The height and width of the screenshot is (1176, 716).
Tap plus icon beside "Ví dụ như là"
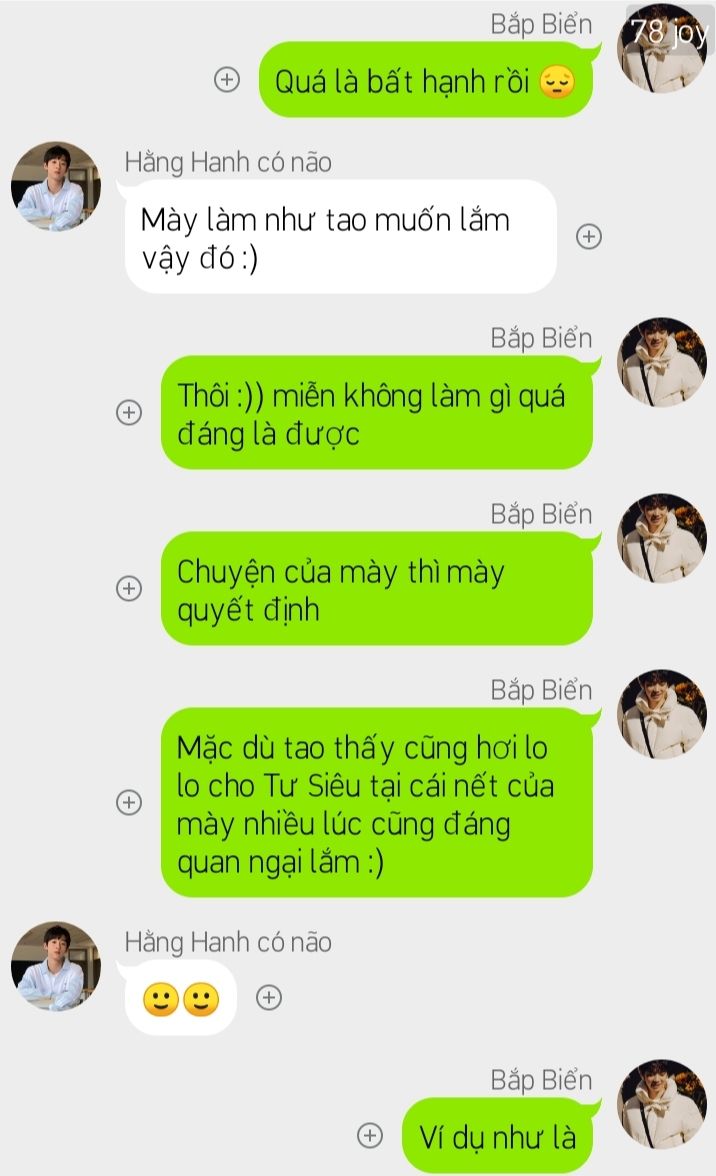point(371,1135)
